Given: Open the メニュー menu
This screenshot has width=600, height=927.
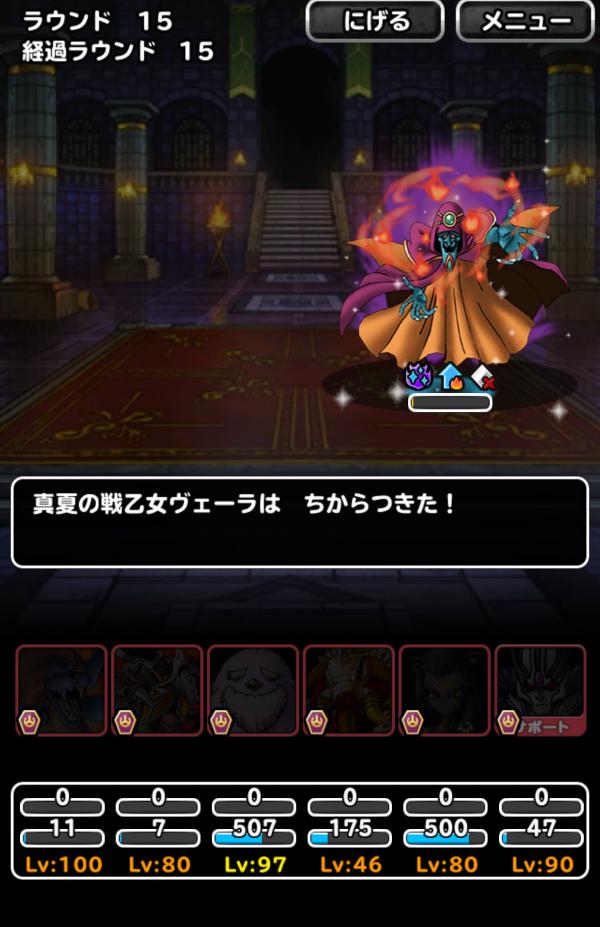Looking at the screenshot, I should 526,21.
